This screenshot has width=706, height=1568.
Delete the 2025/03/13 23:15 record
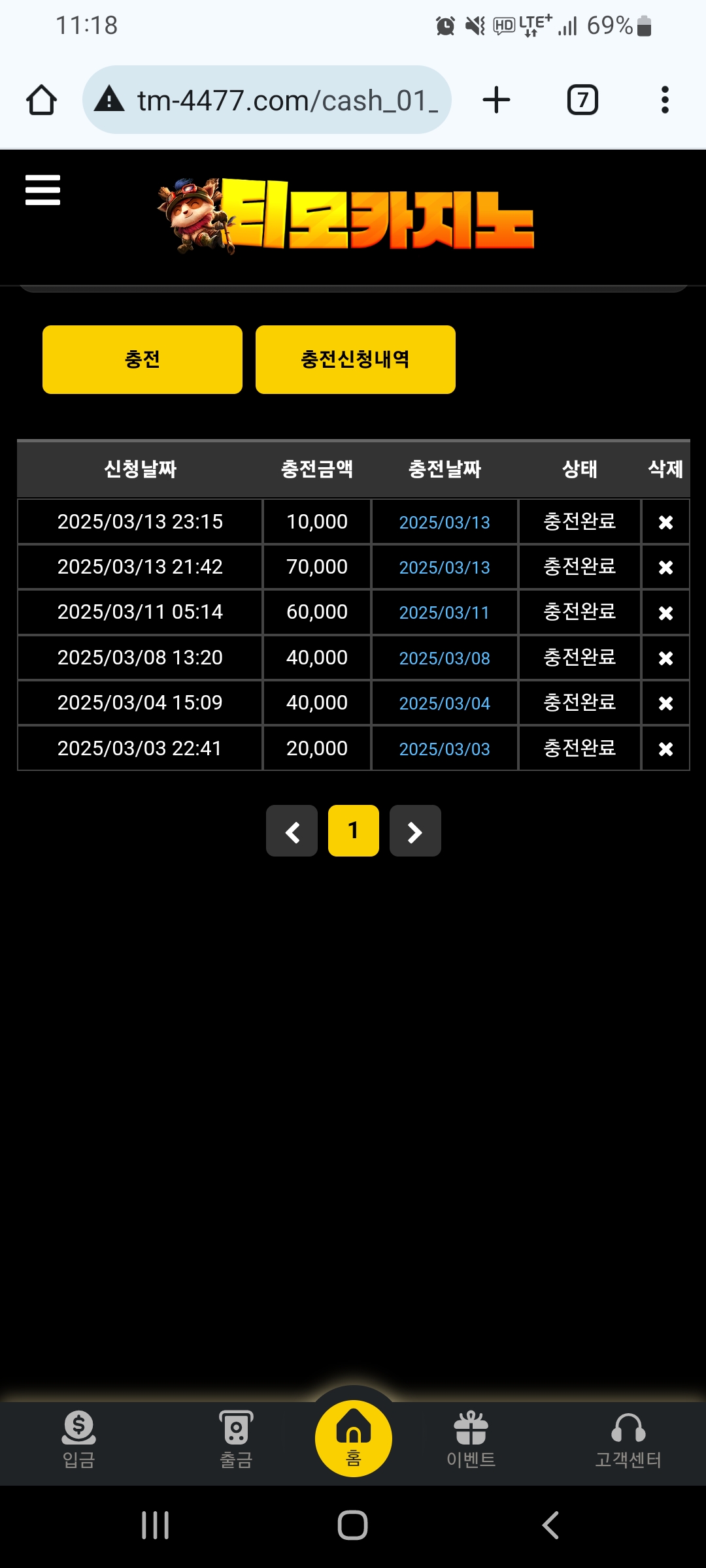tap(665, 522)
